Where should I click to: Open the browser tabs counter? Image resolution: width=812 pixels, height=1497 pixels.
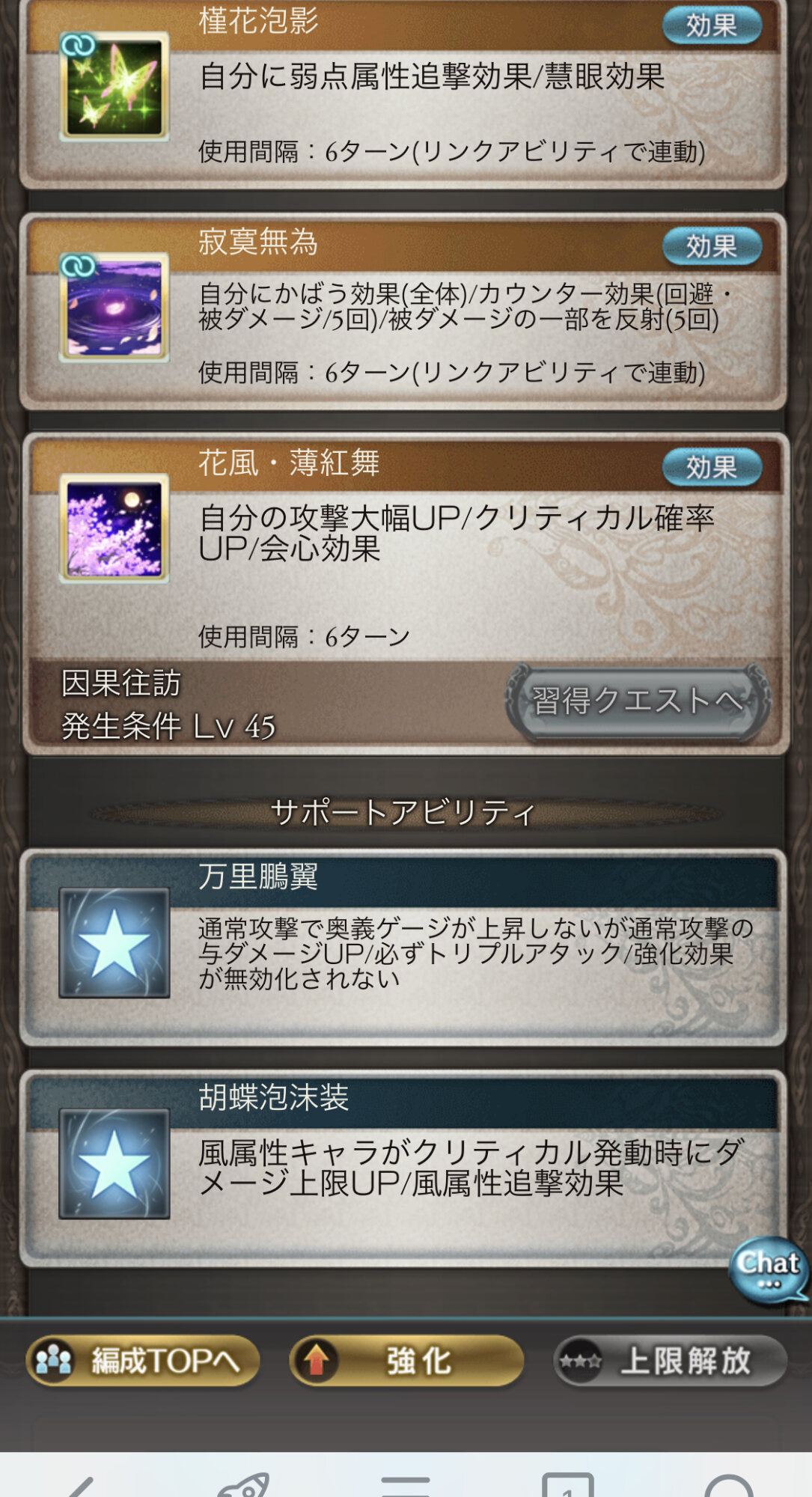coord(567,1486)
